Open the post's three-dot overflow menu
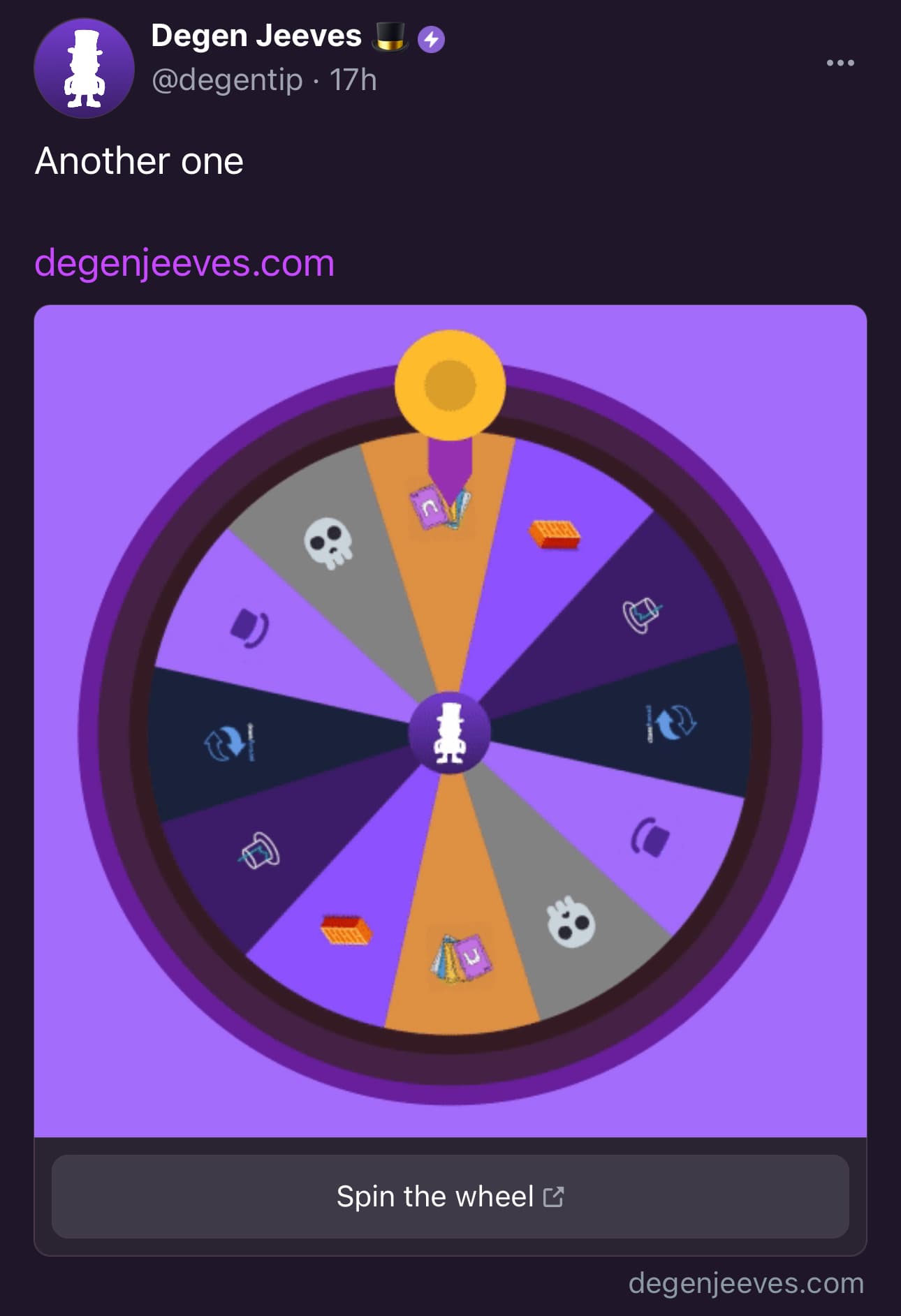 tap(840, 63)
